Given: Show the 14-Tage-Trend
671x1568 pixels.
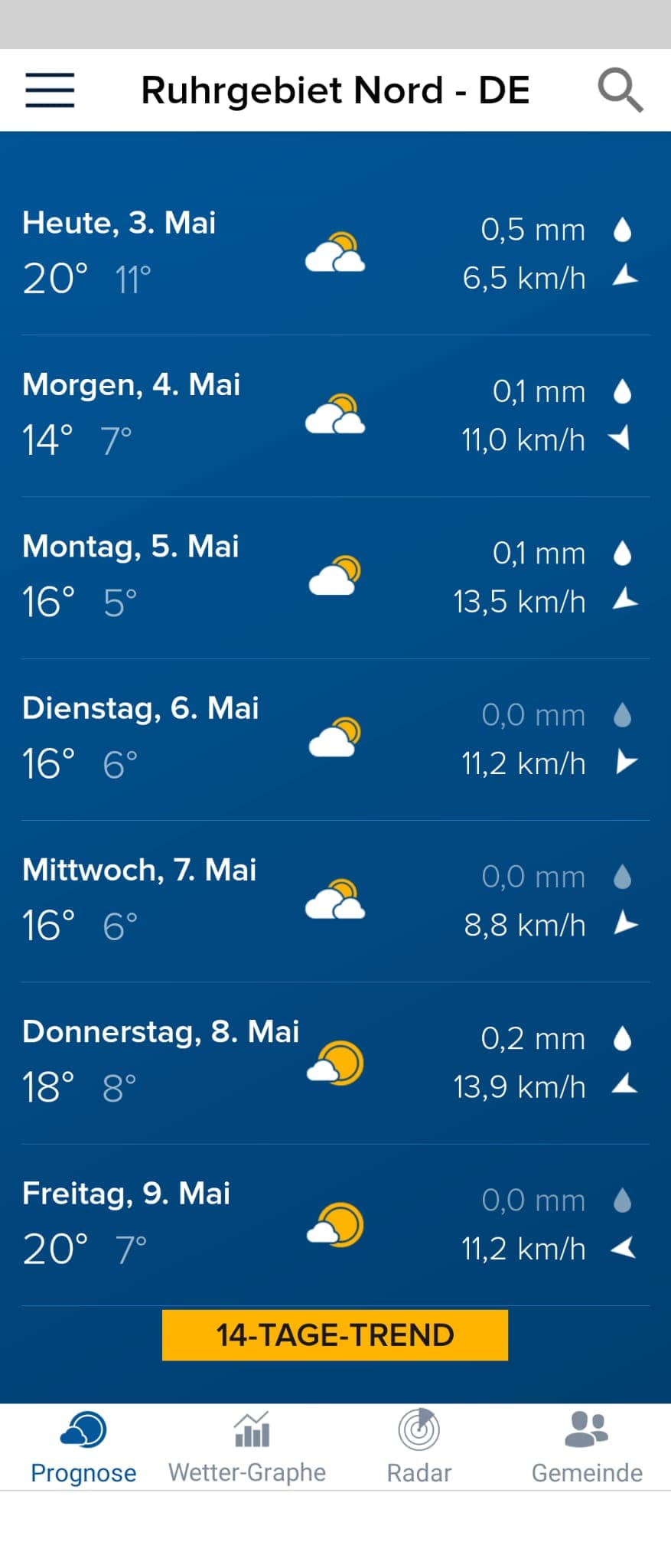Looking at the screenshot, I should 335,1334.
